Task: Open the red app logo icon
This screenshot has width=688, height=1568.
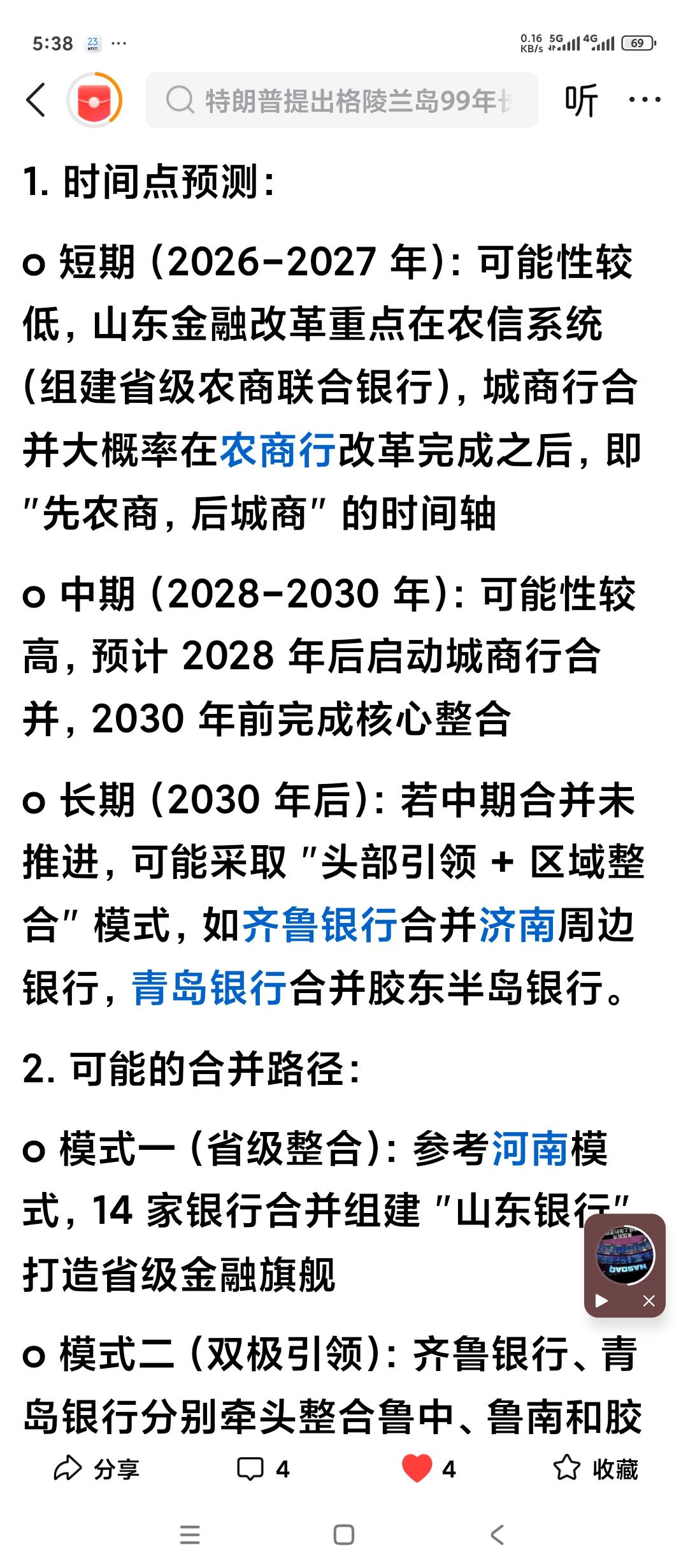Action: coord(94,99)
